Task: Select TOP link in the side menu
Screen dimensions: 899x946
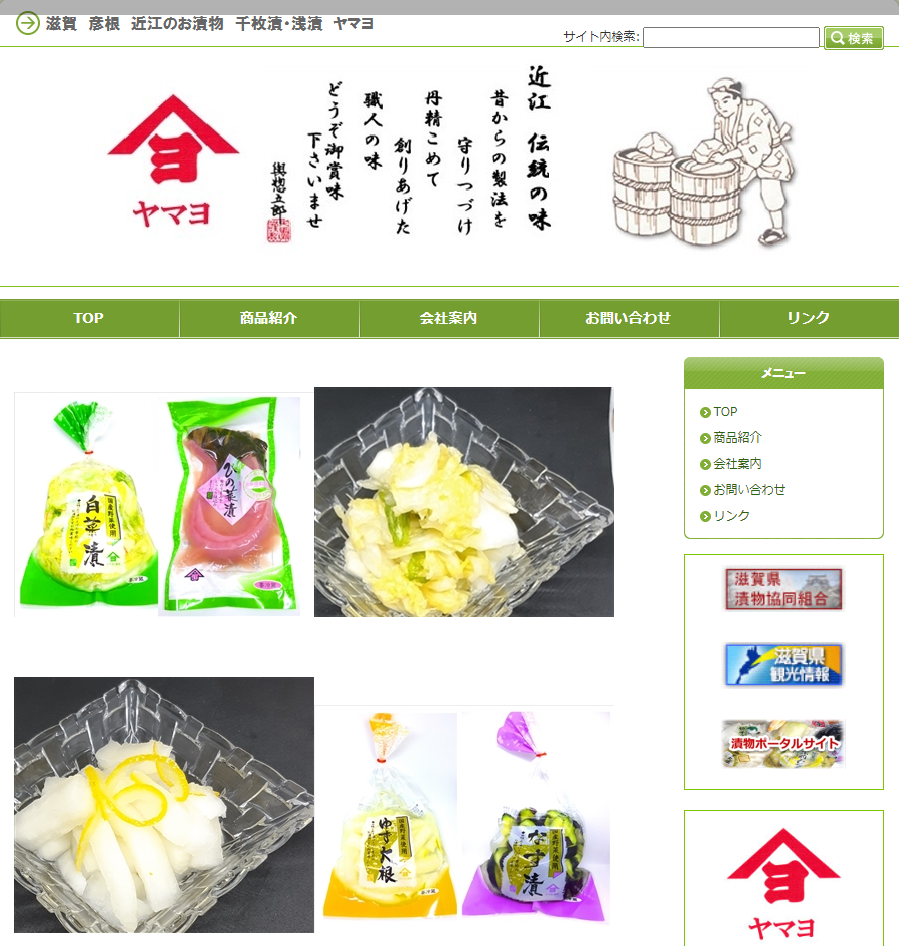Action: 725,412
